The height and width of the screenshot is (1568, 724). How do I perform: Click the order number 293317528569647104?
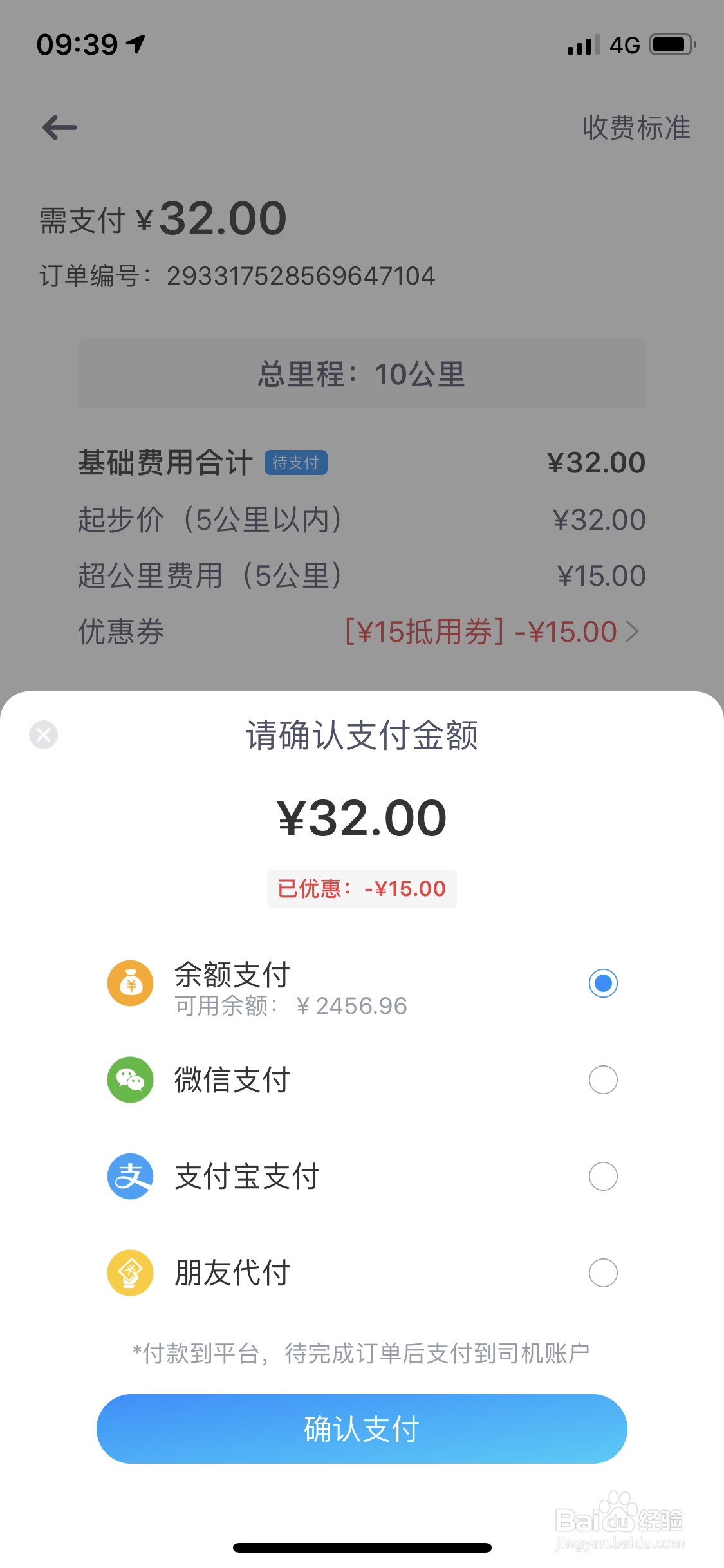coord(302,275)
